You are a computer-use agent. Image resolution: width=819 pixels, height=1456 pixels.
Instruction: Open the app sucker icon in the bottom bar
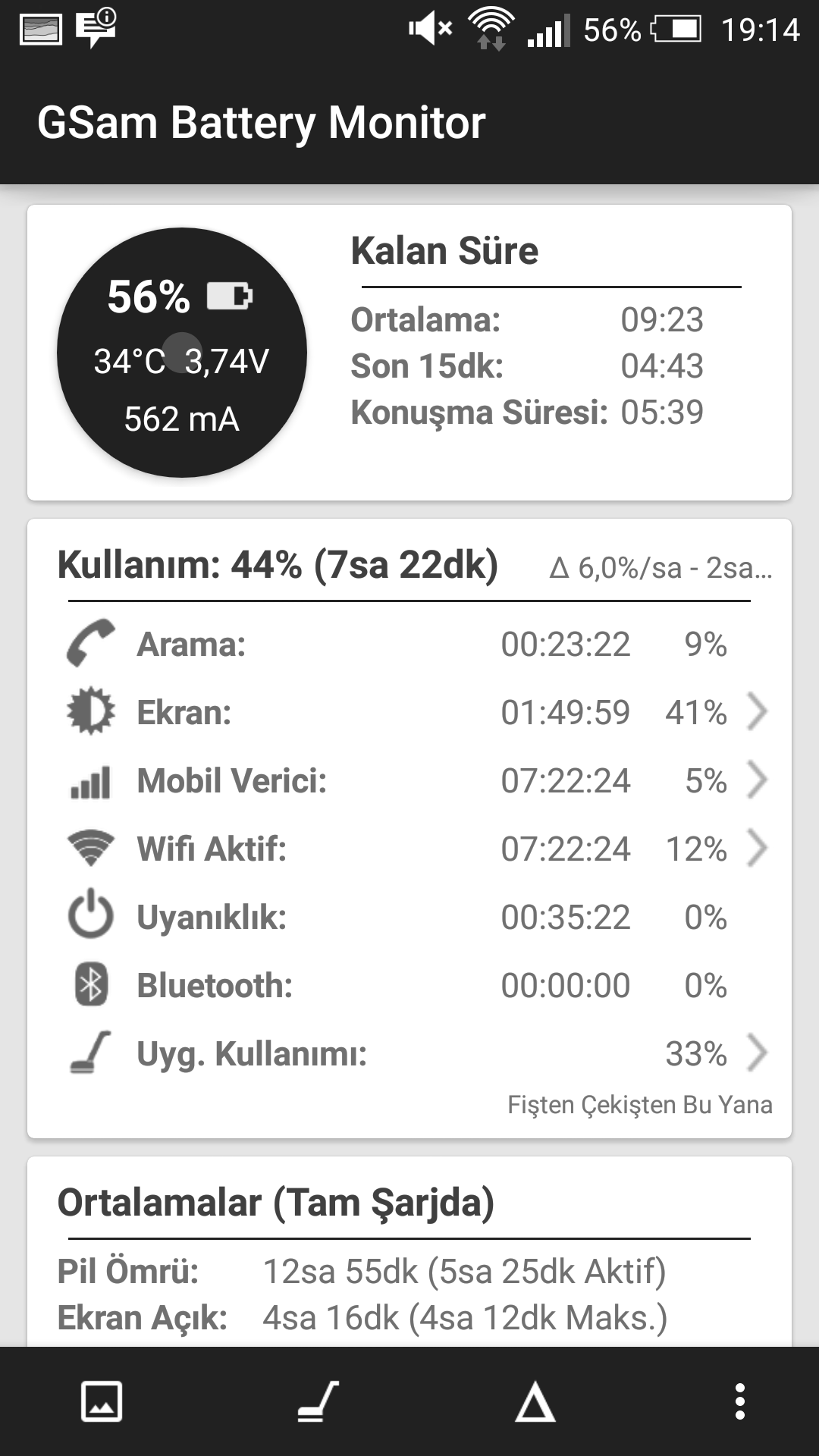click(318, 1401)
